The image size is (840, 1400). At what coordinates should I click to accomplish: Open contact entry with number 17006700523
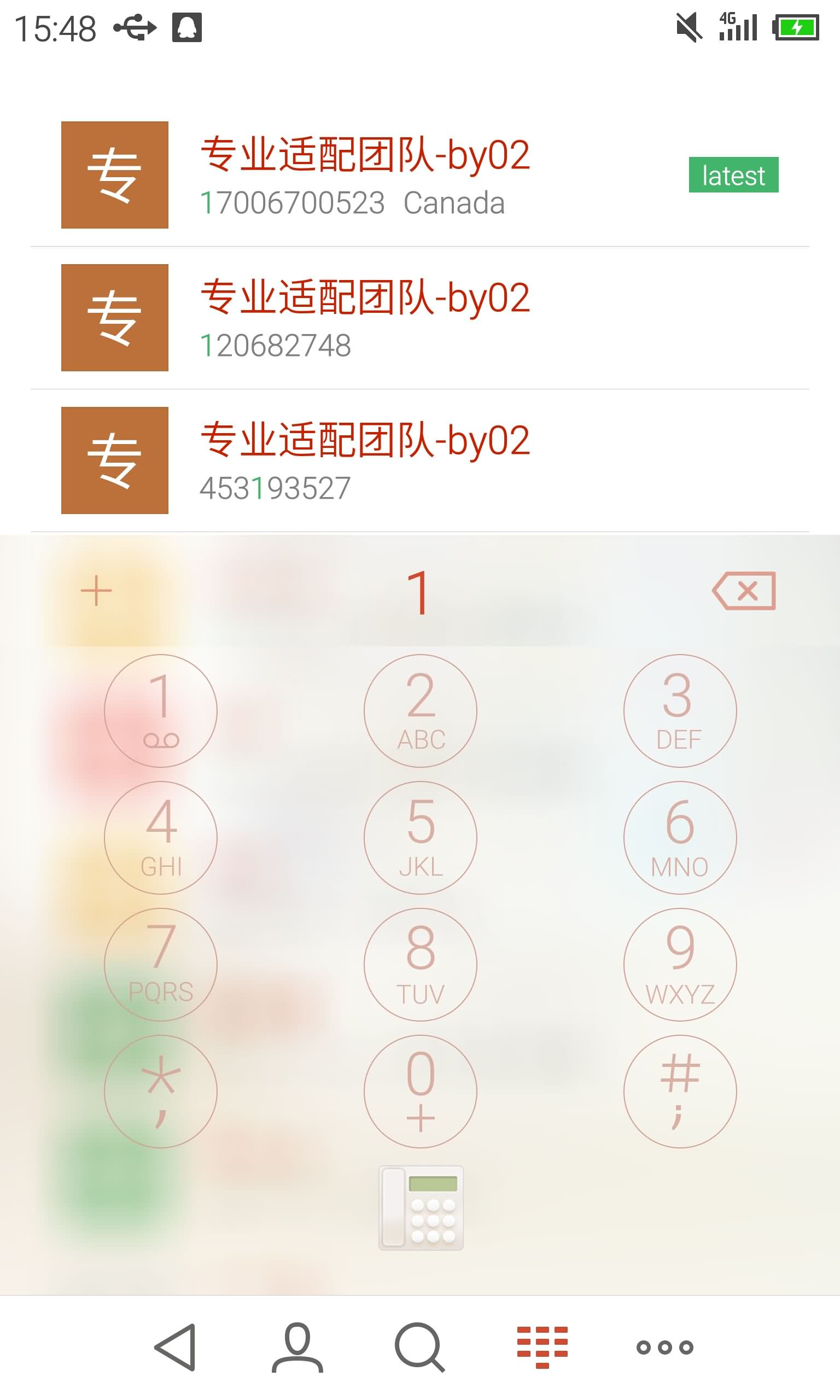[420, 175]
